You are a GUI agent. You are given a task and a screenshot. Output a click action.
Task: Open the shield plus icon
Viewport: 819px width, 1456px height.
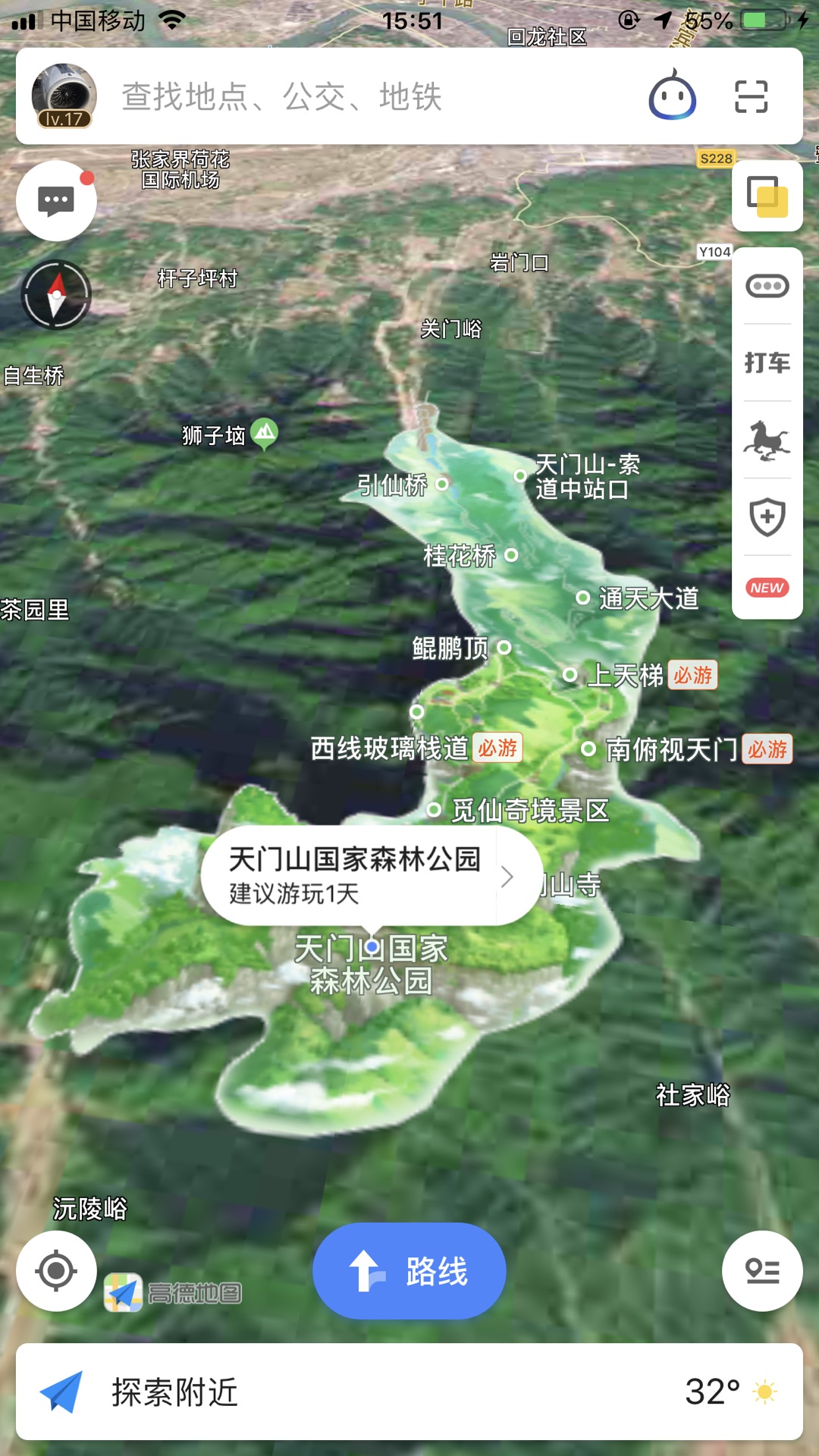767,517
